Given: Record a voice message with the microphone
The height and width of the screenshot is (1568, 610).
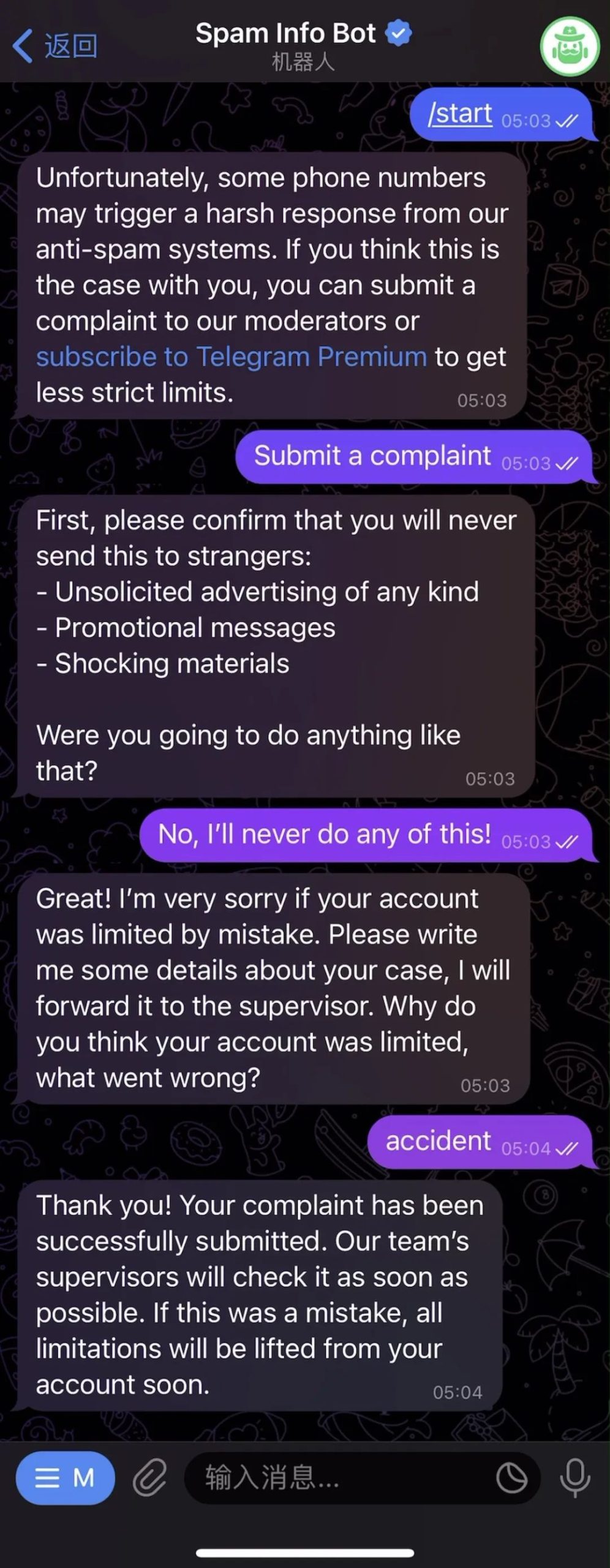Looking at the screenshot, I should [575, 1478].
